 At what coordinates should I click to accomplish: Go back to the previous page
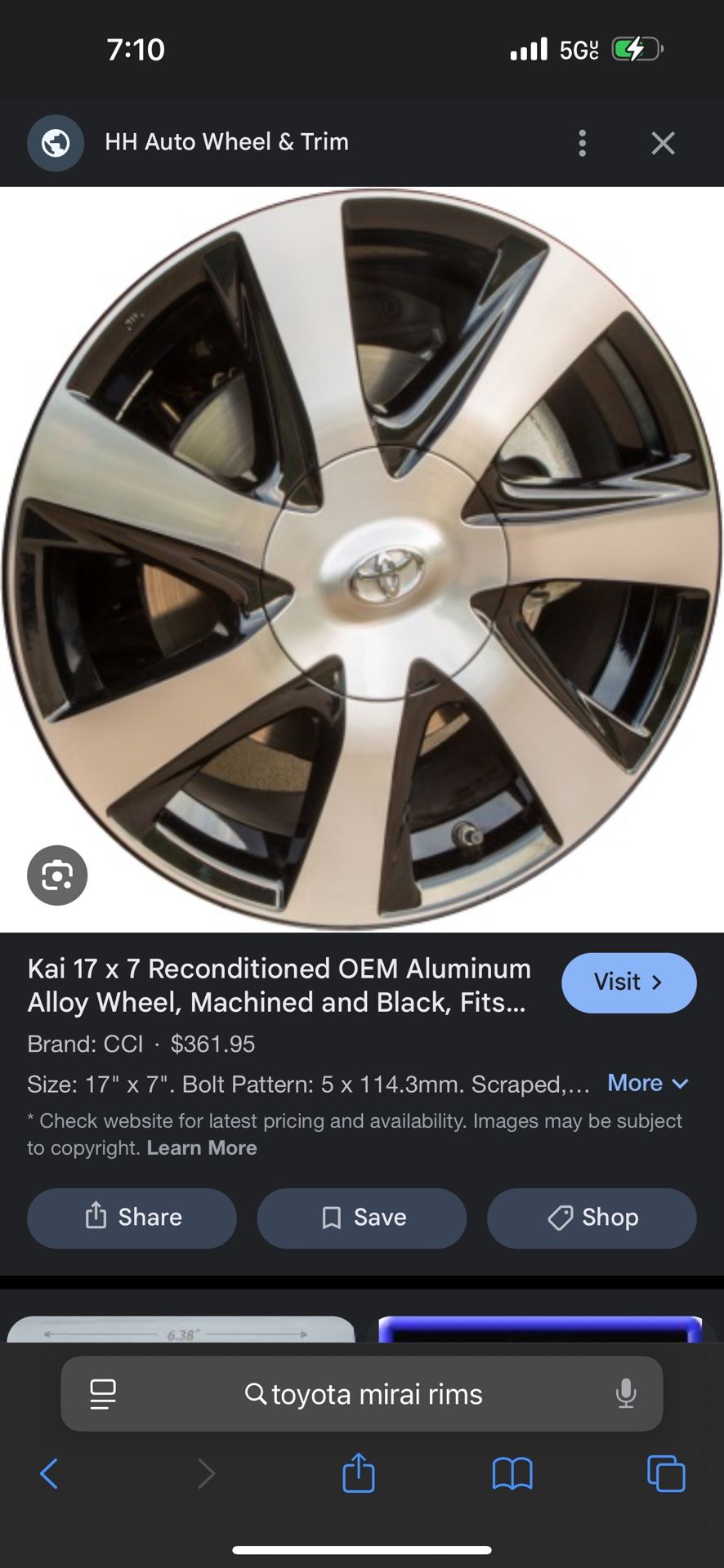click(49, 1474)
